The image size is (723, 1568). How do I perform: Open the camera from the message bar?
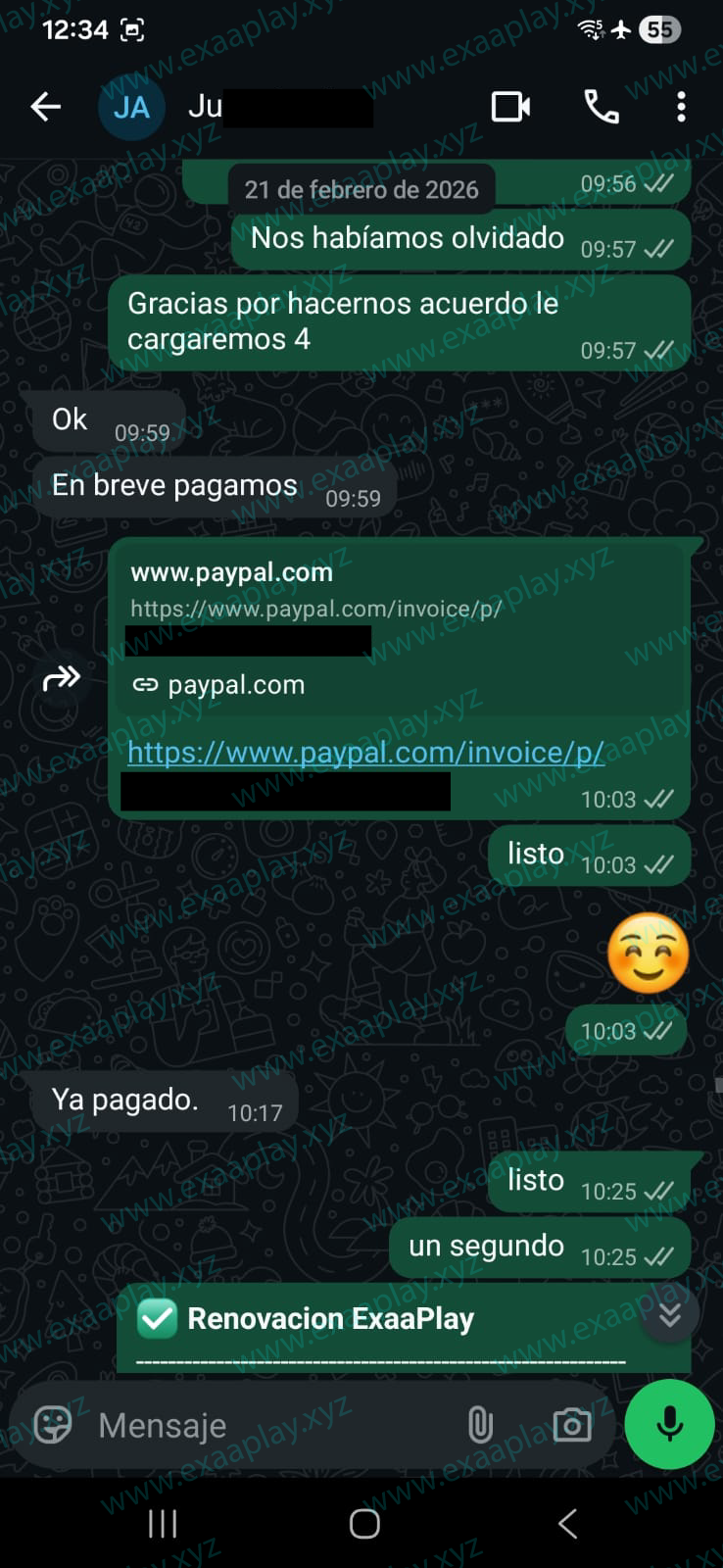pos(572,1425)
